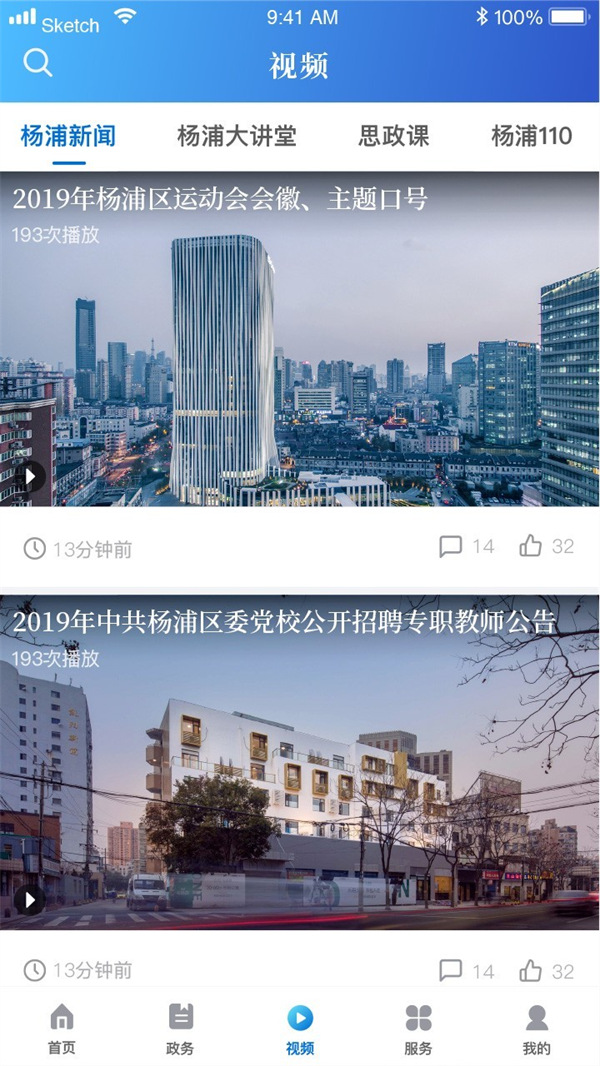This screenshot has height=1066, width=600.
Task: Go to the 我的 profile tab
Action: pos(537,1030)
